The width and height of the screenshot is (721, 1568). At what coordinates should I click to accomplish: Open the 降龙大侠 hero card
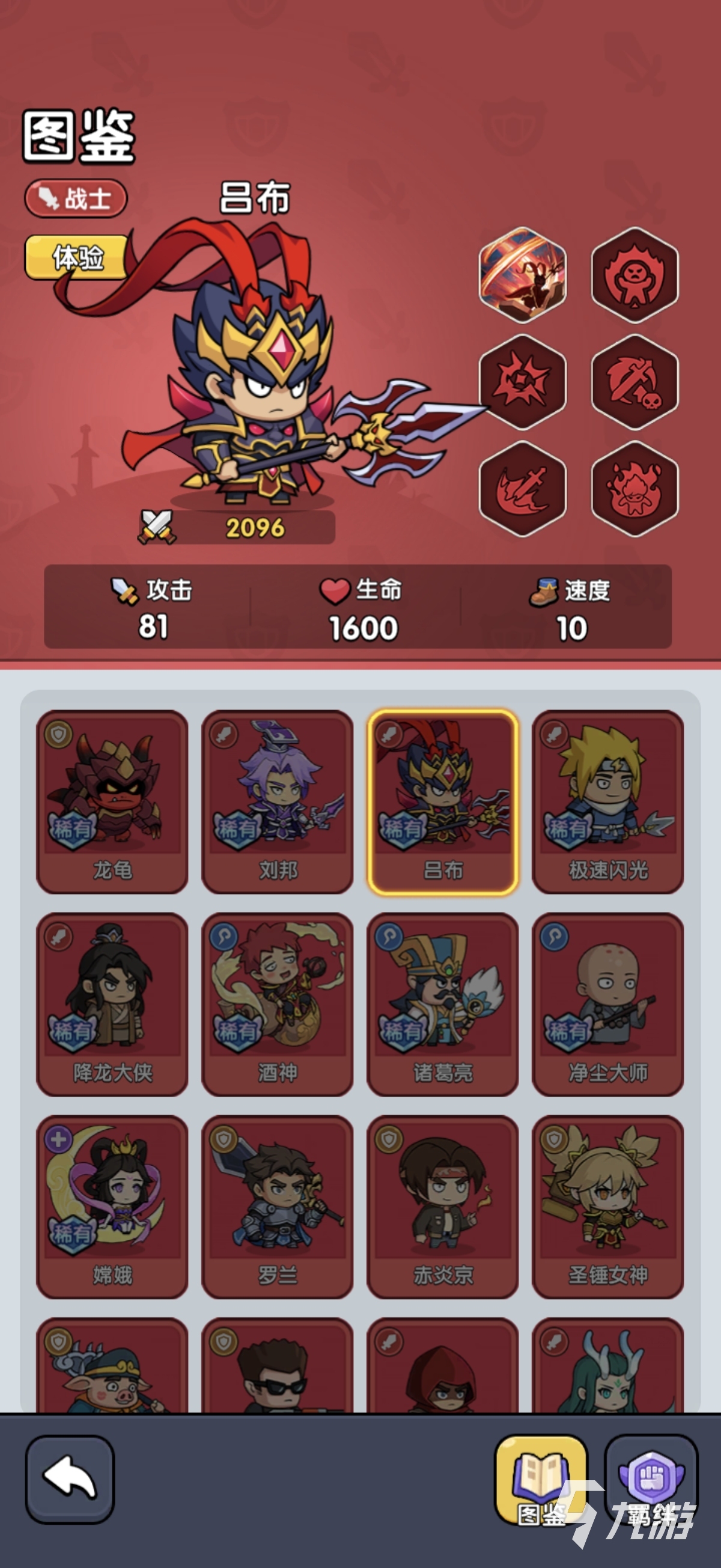point(112,1004)
